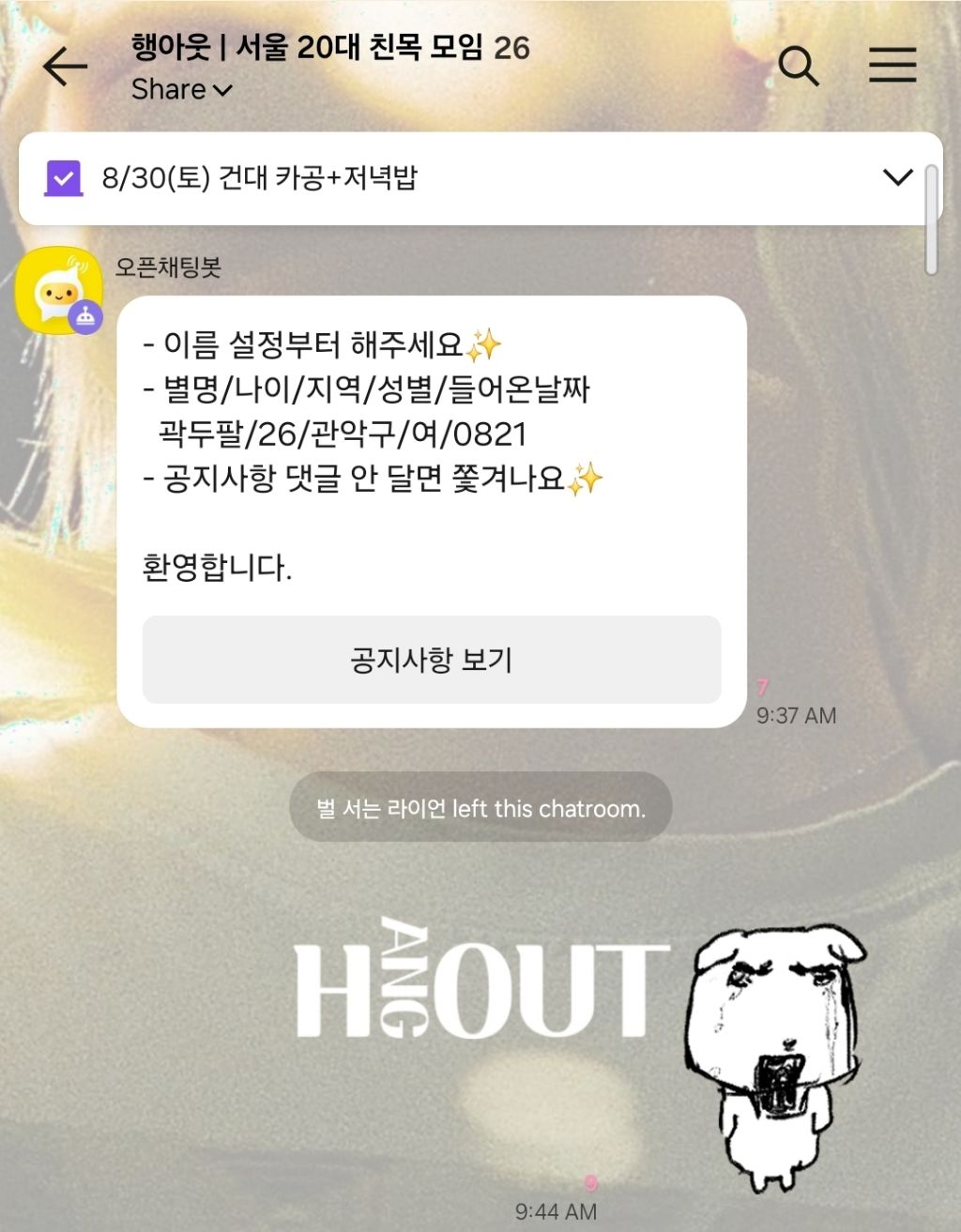Tap the 공지사항 보기 button
This screenshot has height=1232, width=961.
(x=433, y=660)
